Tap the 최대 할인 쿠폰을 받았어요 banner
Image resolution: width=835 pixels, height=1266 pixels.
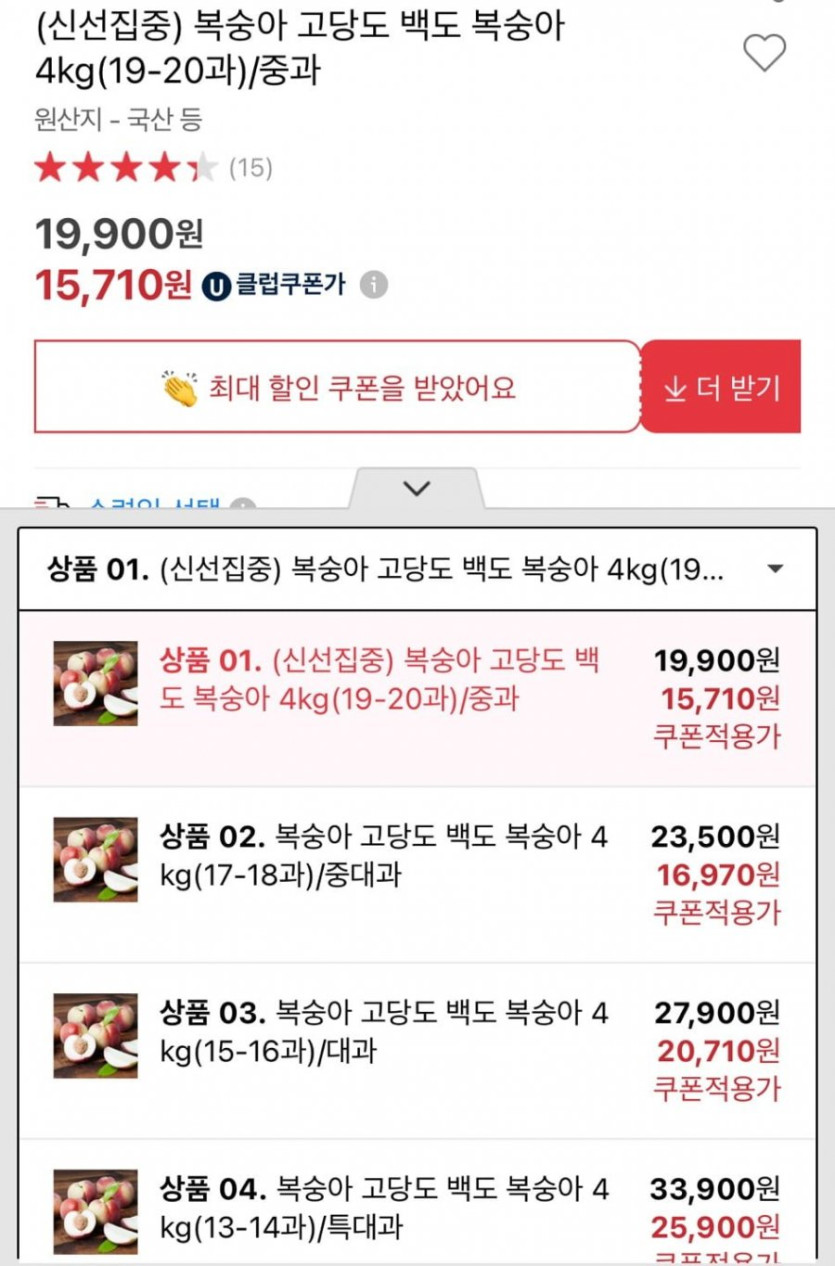click(x=337, y=387)
